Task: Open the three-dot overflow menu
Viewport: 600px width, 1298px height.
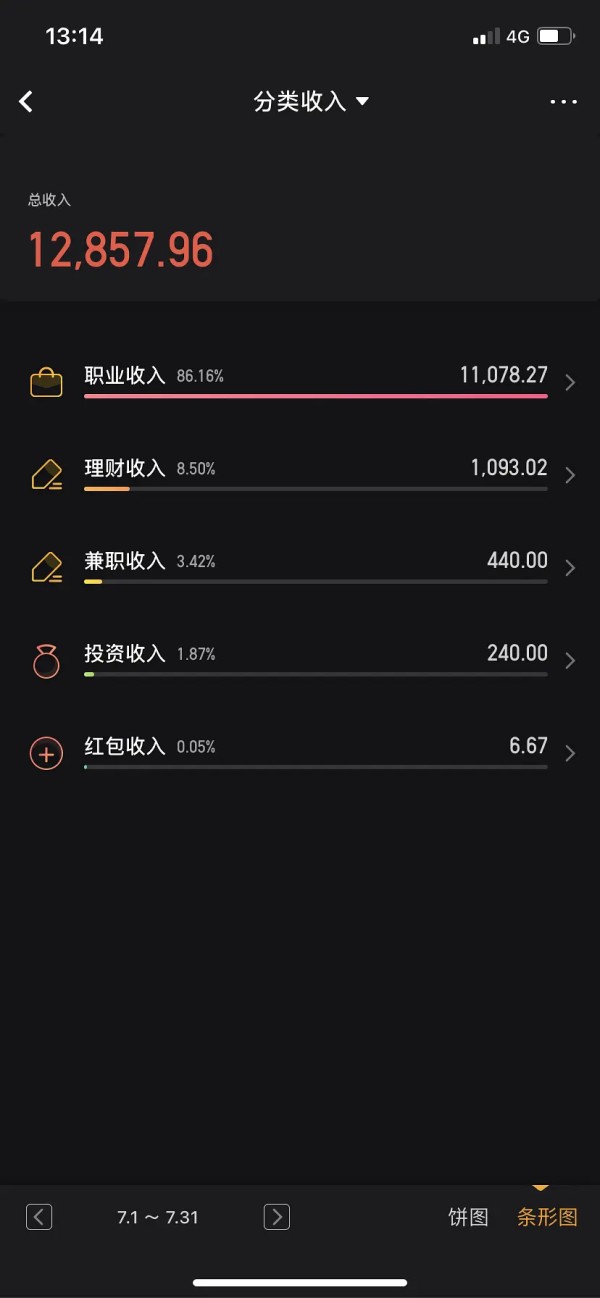Action: [564, 101]
